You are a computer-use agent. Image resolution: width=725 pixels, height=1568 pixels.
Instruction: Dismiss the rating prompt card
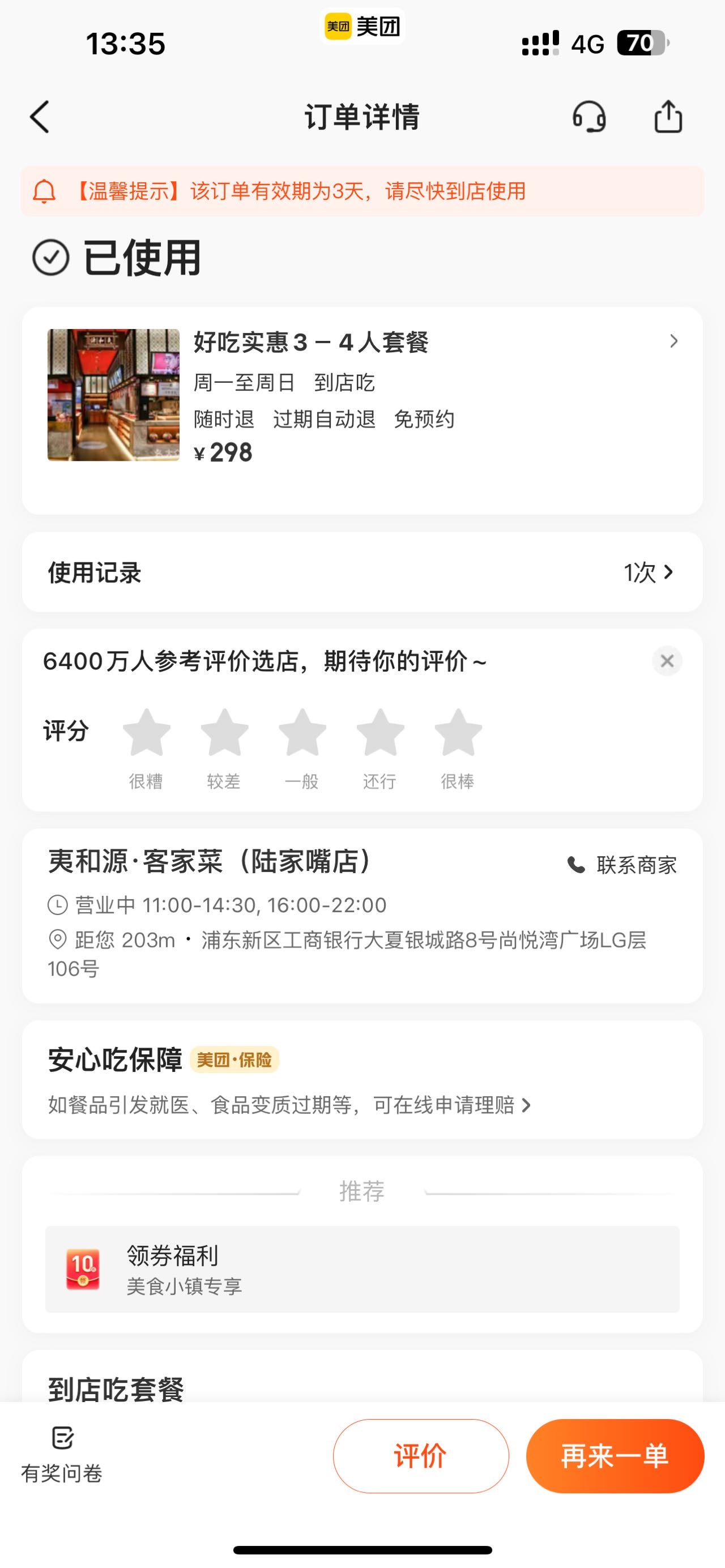click(667, 660)
